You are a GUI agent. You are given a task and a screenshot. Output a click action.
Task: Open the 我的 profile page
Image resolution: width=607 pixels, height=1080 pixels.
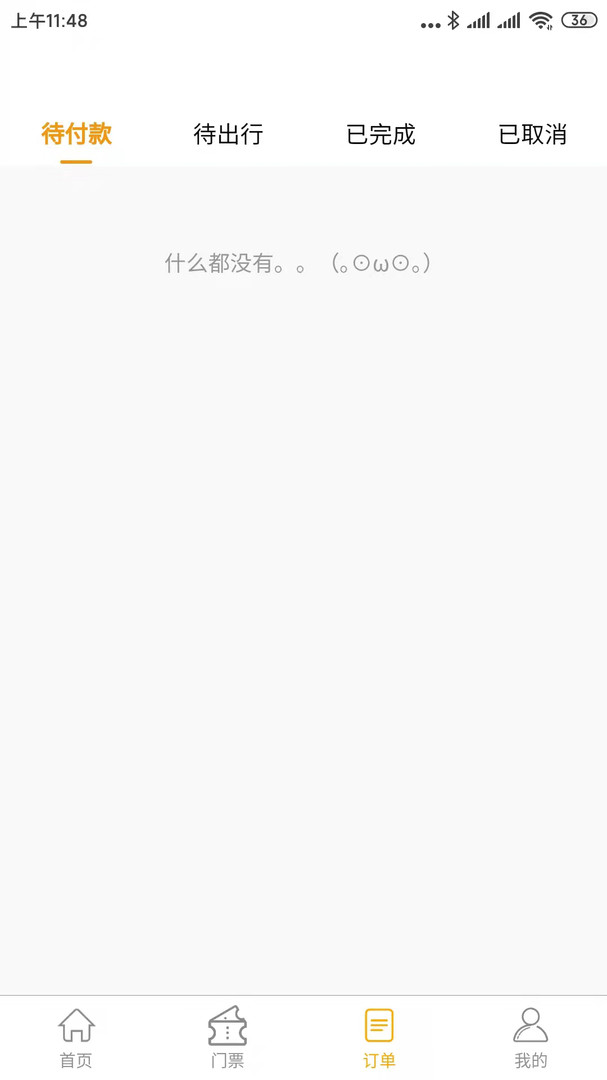tap(531, 1038)
